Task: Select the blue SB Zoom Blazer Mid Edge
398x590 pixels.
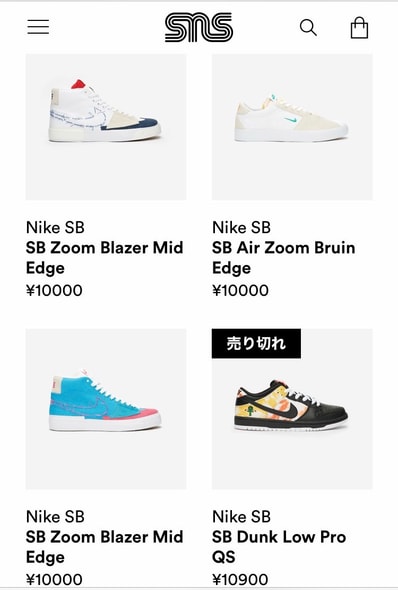Action: point(106,409)
